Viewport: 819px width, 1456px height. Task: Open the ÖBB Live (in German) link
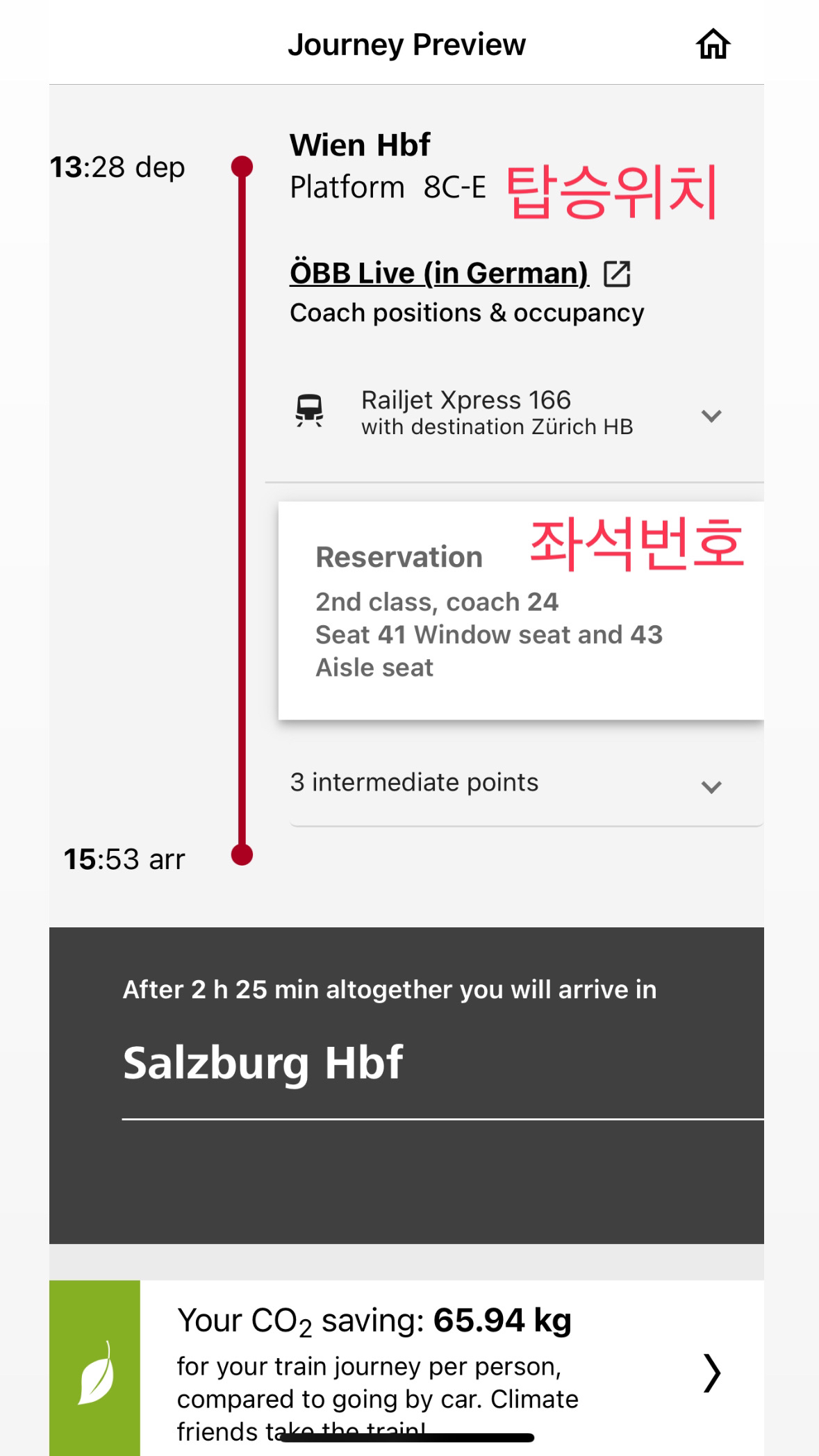coord(439,273)
